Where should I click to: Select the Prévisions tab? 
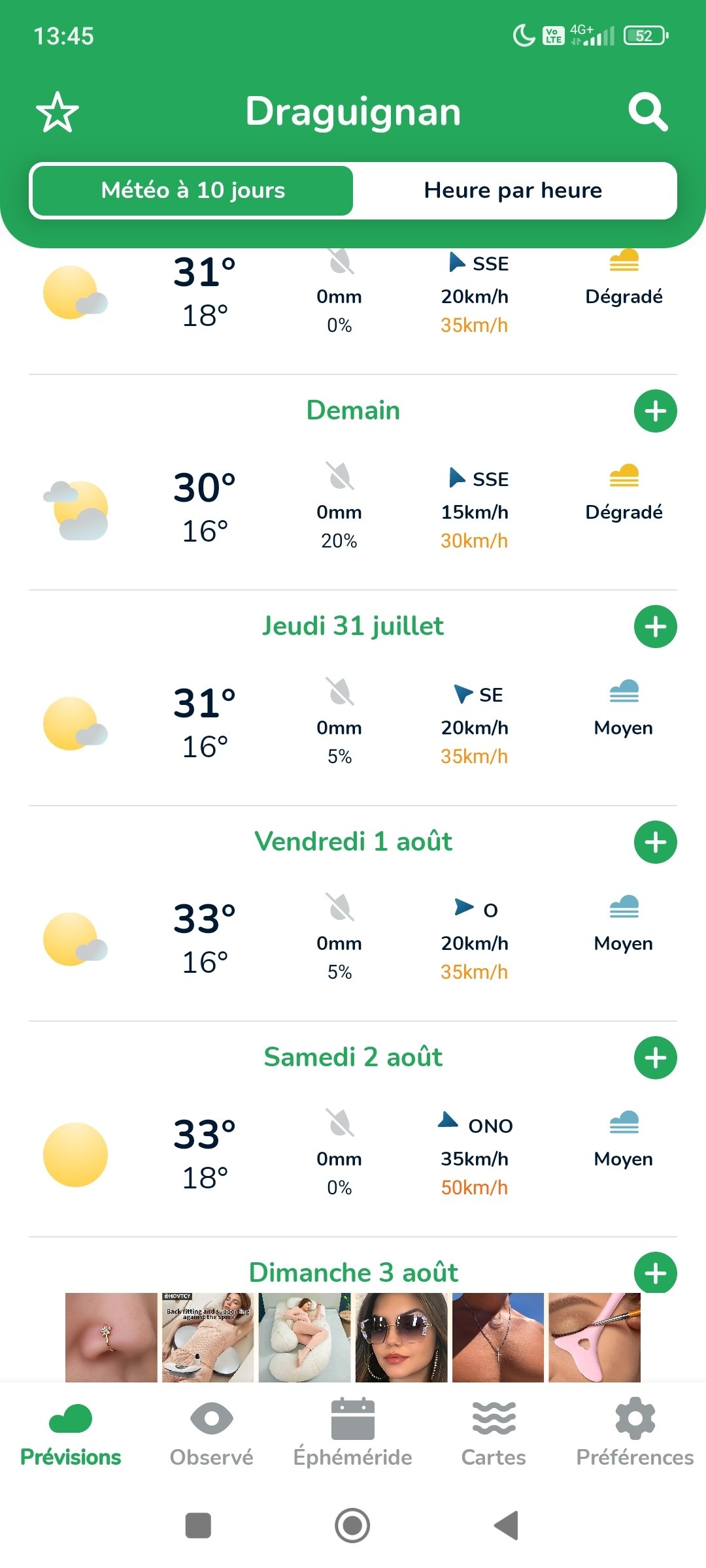[x=71, y=1433]
